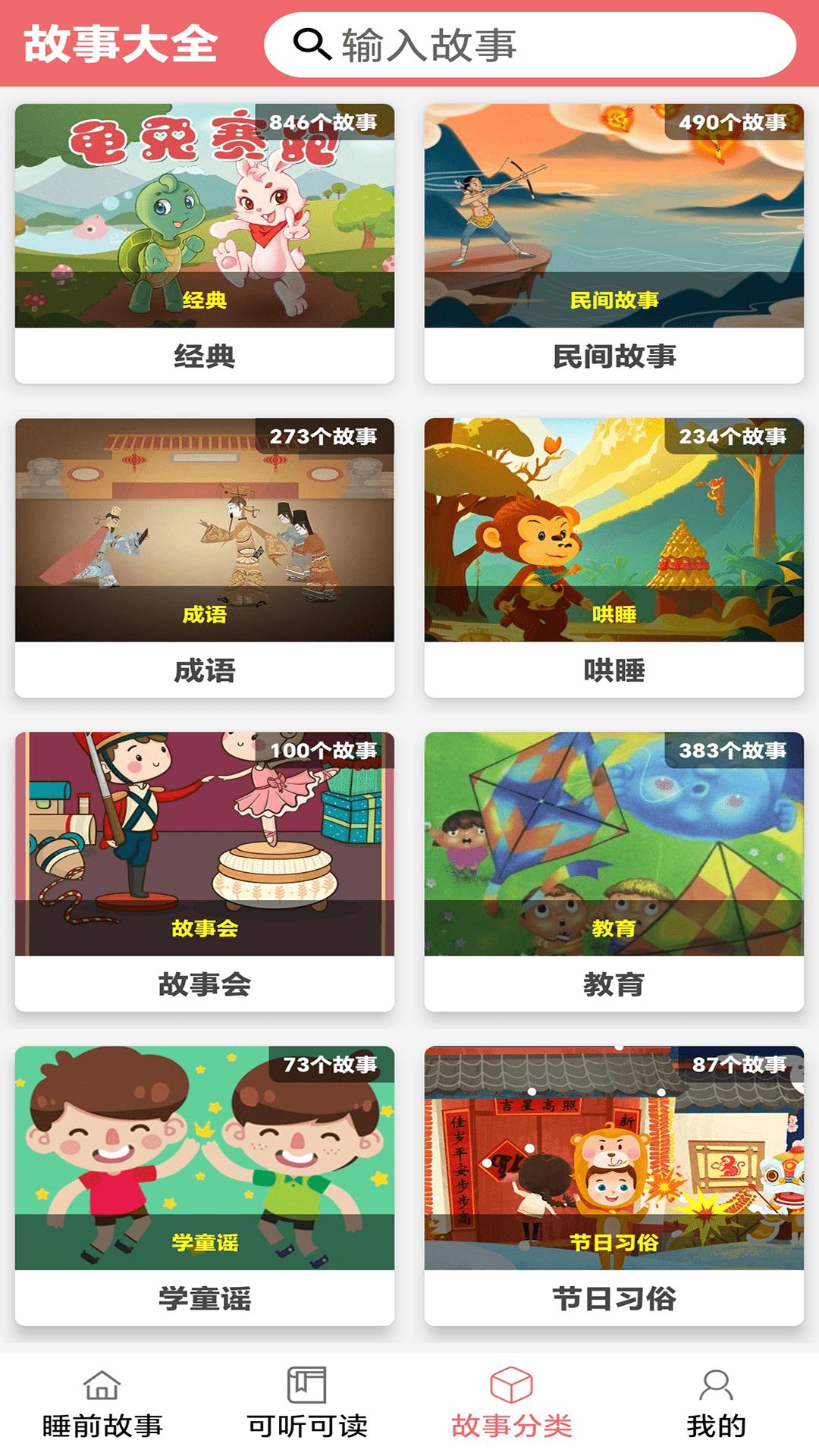Image resolution: width=819 pixels, height=1456 pixels.
Task: Open the 教育 category card
Action: [613, 871]
